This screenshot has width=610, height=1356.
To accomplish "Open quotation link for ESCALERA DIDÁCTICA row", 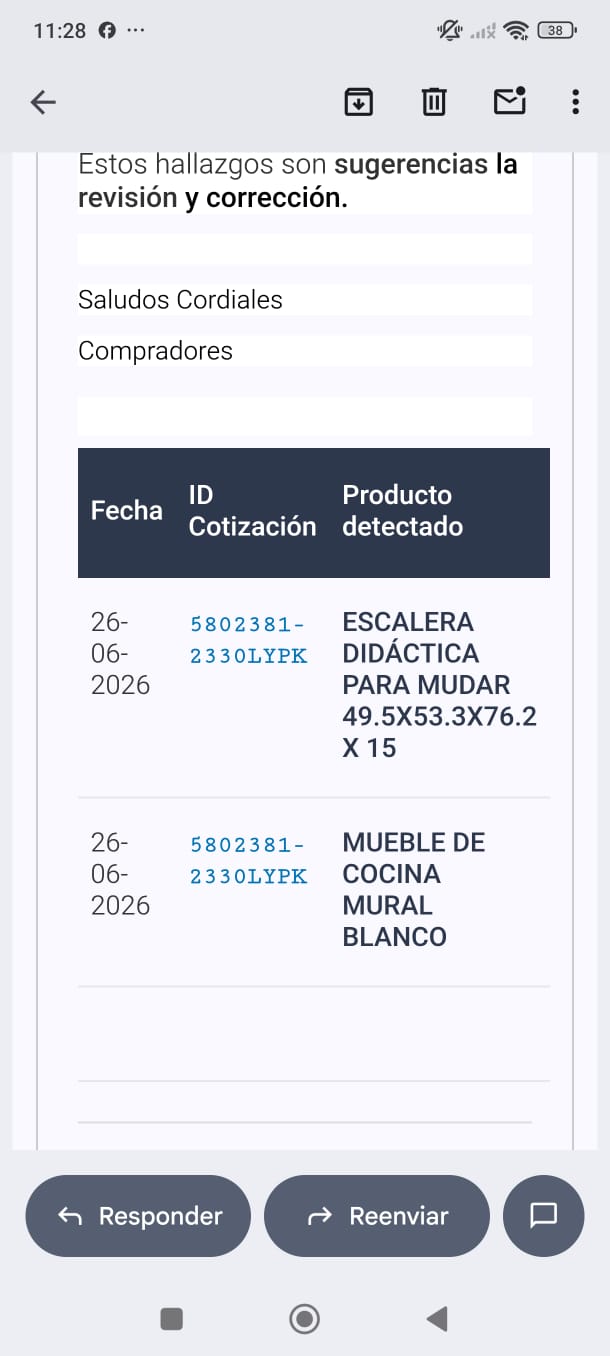I will (x=249, y=640).
